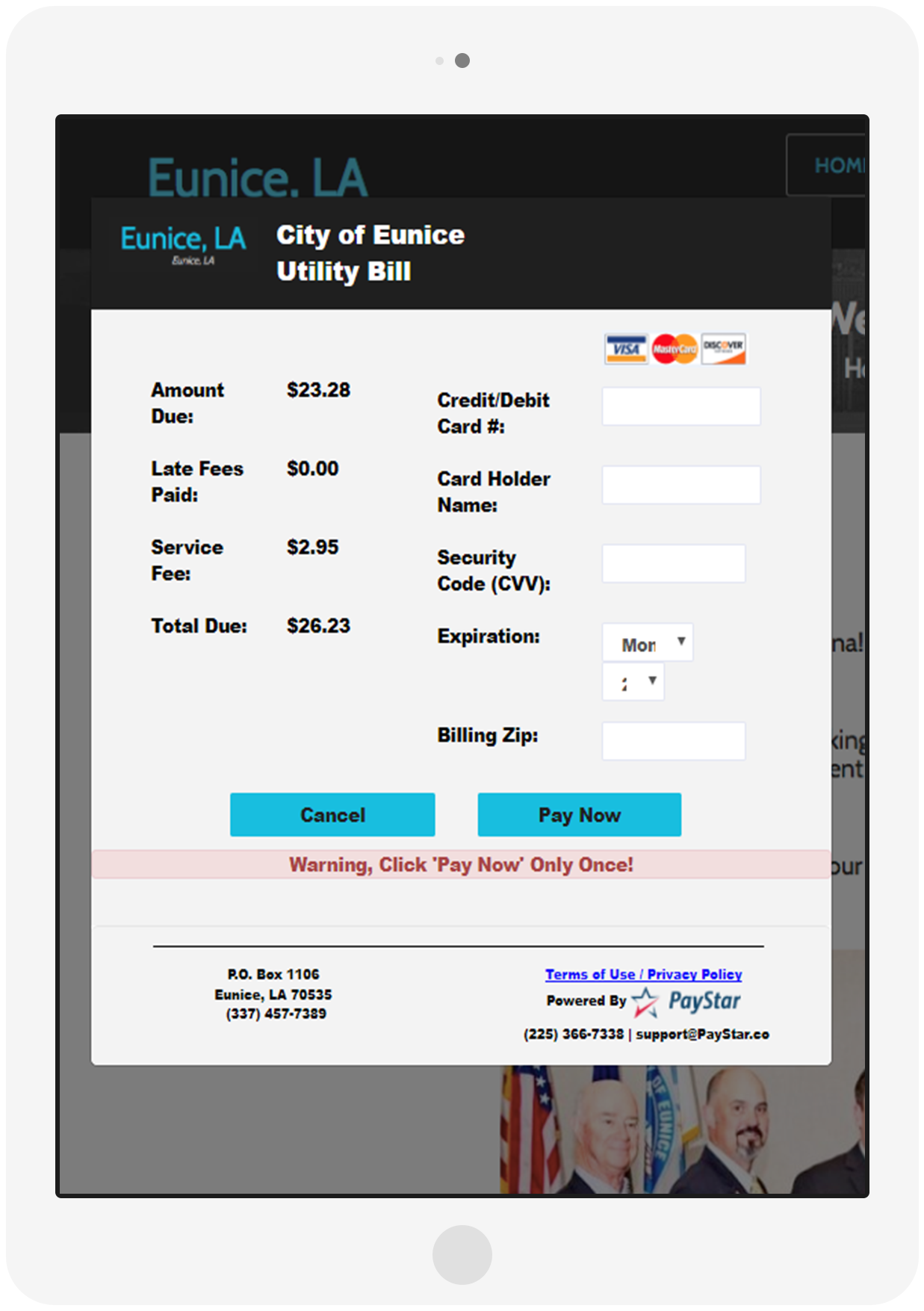This screenshot has height=1311, width=924.
Task: Open the expiration year dropdown
Action: click(633, 681)
